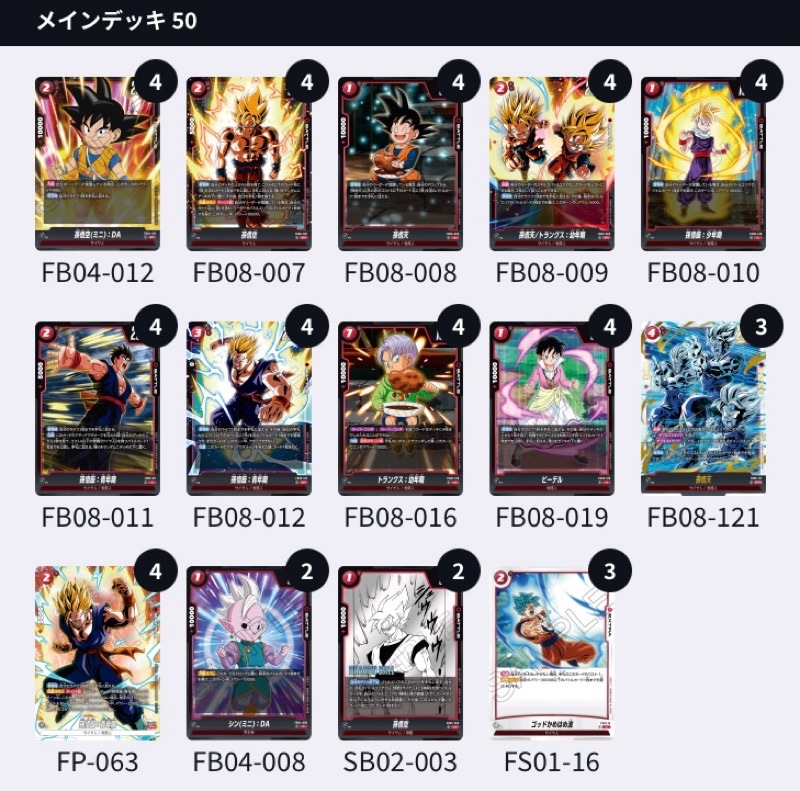Open card FB04-012 details

click(97, 163)
